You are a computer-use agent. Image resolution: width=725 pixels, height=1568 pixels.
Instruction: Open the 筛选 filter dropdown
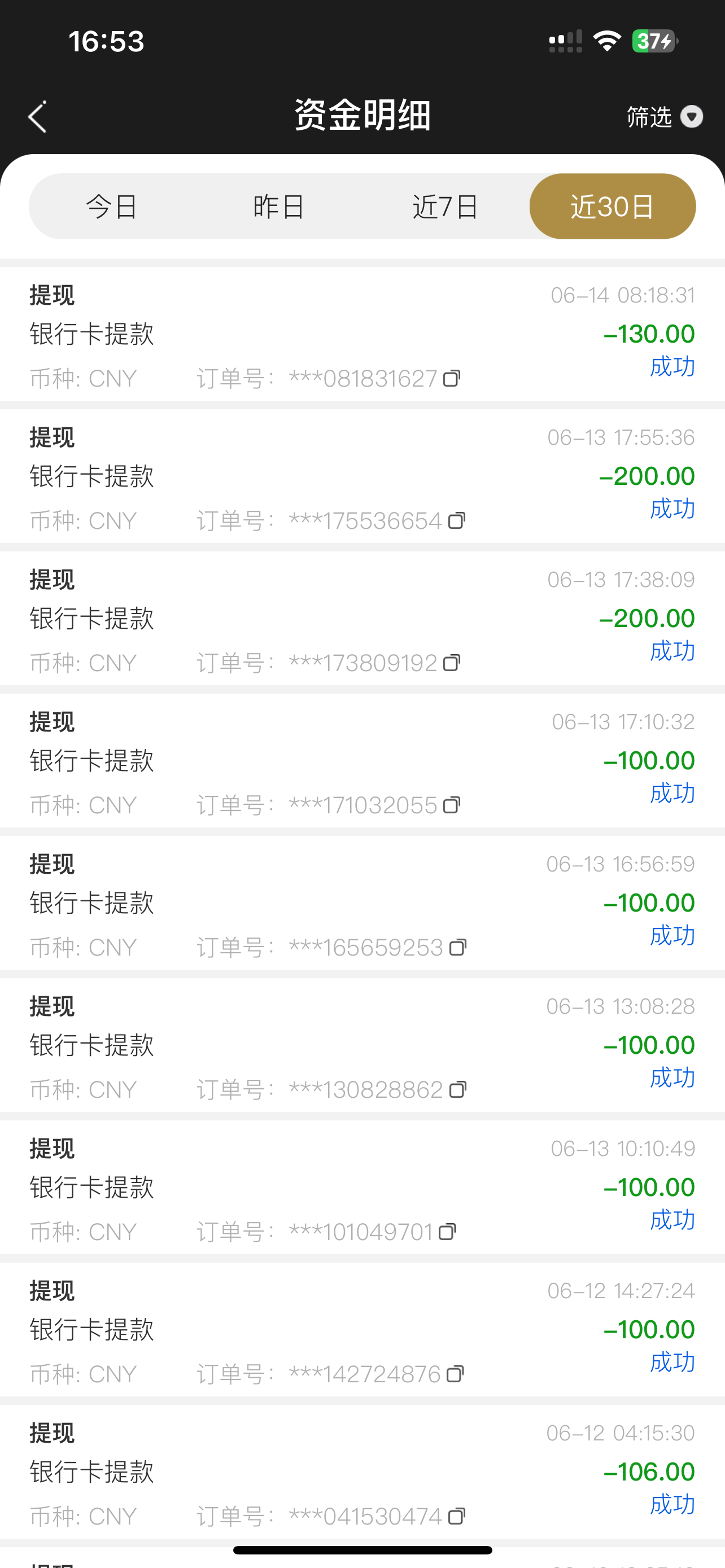coord(665,116)
